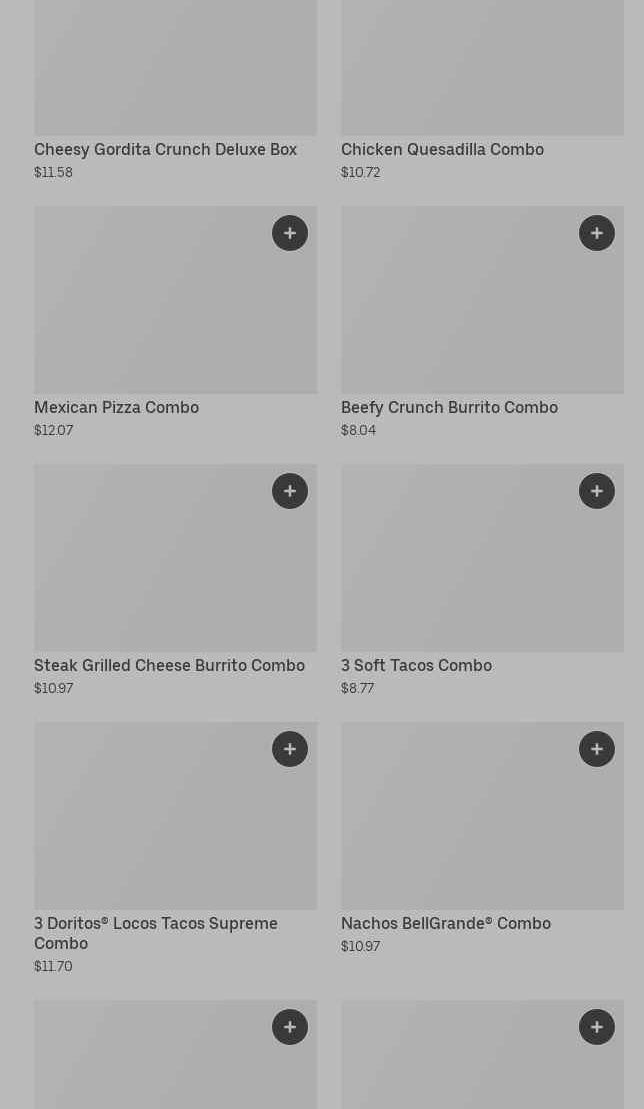This screenshot has width=644, height=1109.
Task: View Beefy Crunch Burrito Combo details
Action: click(449, 408)
